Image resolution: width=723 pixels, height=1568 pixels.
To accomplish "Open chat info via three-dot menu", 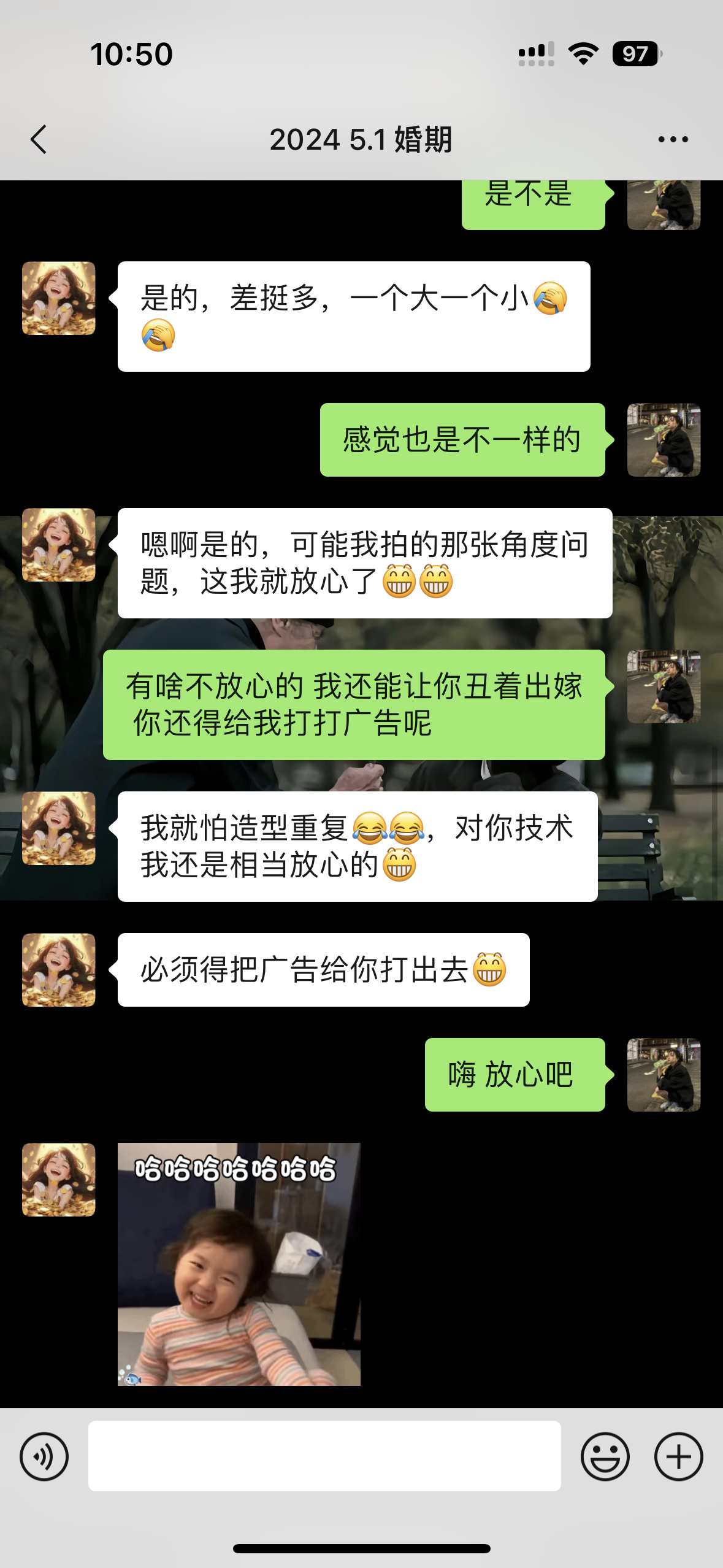I will point(673,140).
